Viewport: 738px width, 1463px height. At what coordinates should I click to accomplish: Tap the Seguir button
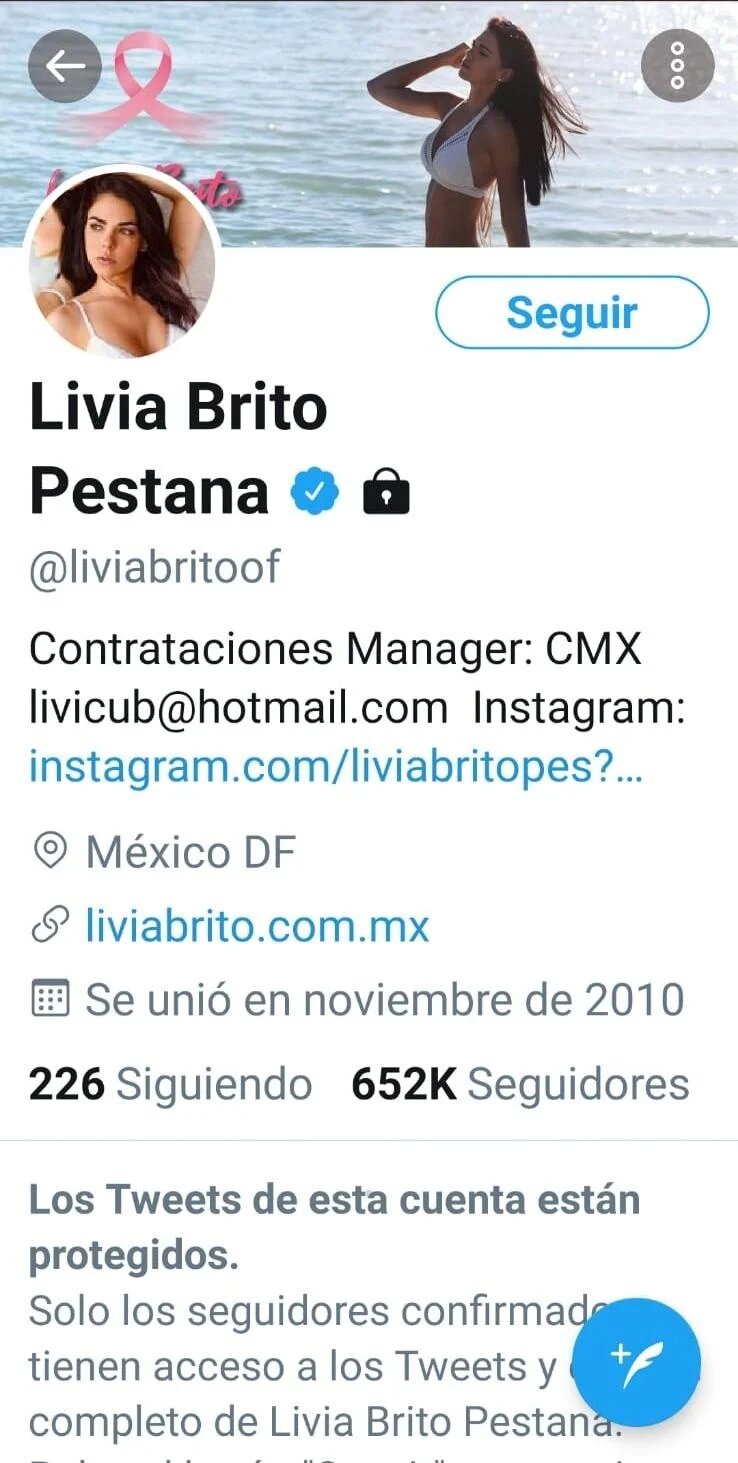pos(571,313)
